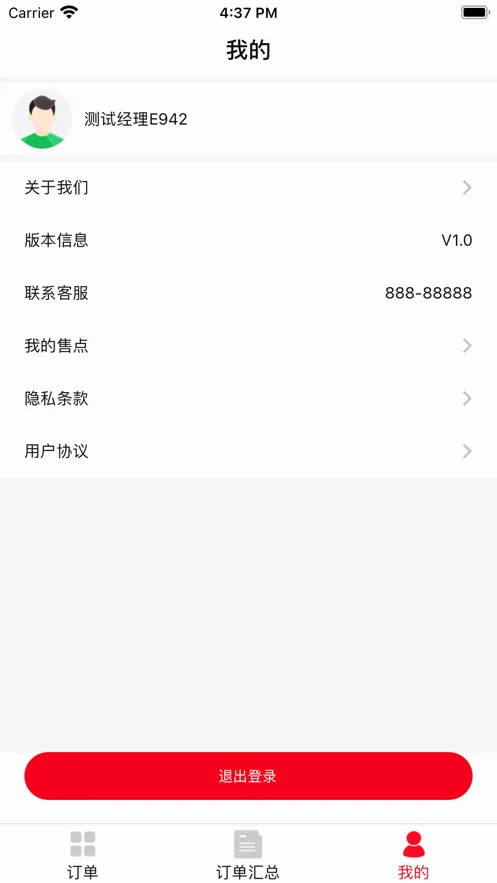The image size is (497, 883).
Task: Switch to the 订单 tab
Action: pyautogui.click(x=83, y=854)
